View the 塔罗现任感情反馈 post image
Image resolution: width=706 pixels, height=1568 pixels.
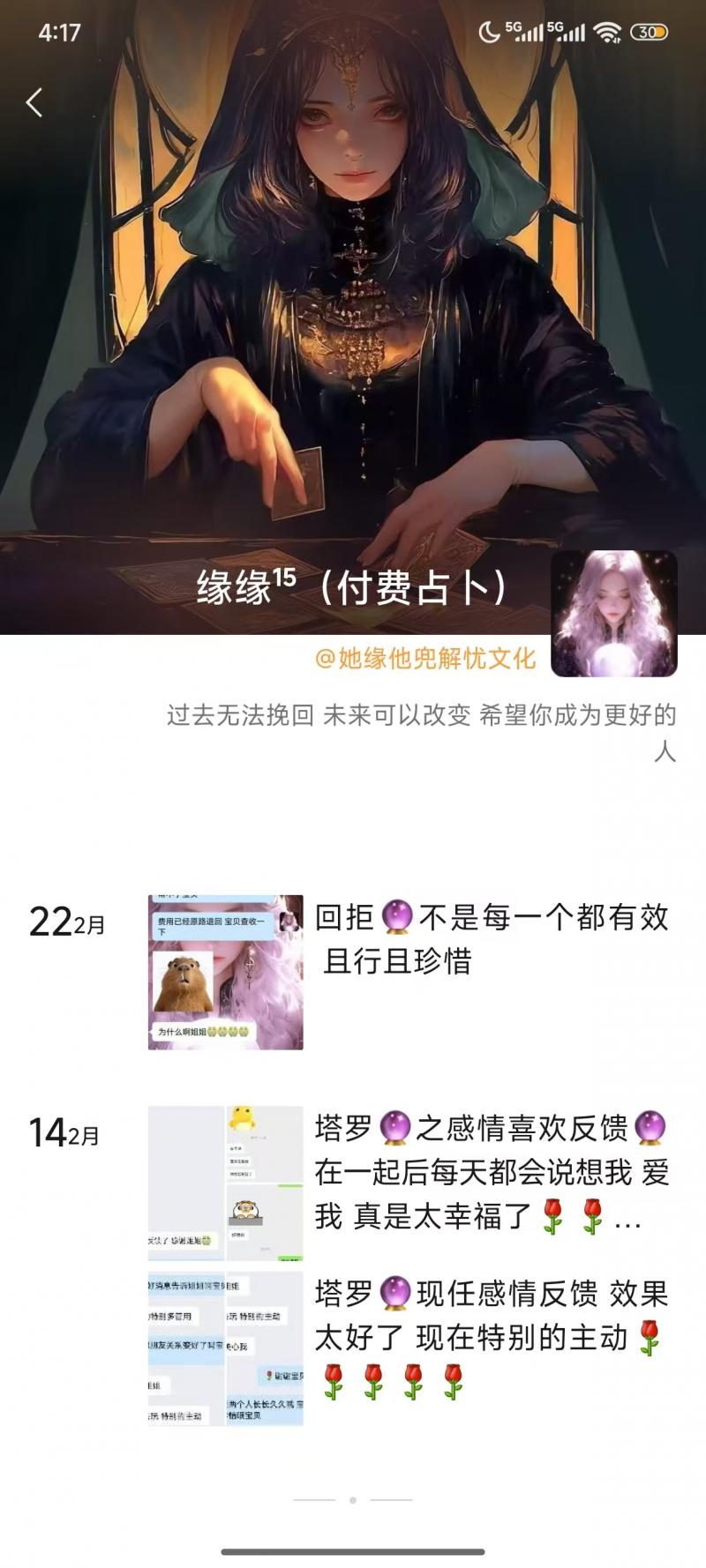pyautogui.click(x=225, y=1348)
